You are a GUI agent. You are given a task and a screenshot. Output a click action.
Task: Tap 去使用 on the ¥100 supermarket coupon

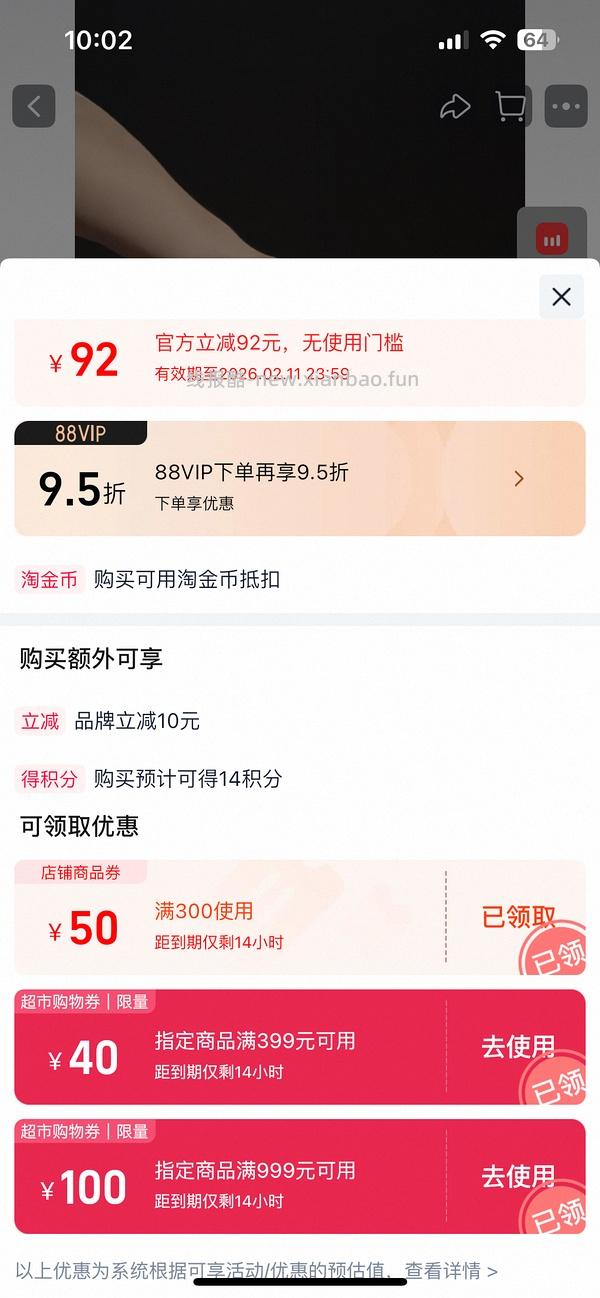[517, 1177]
